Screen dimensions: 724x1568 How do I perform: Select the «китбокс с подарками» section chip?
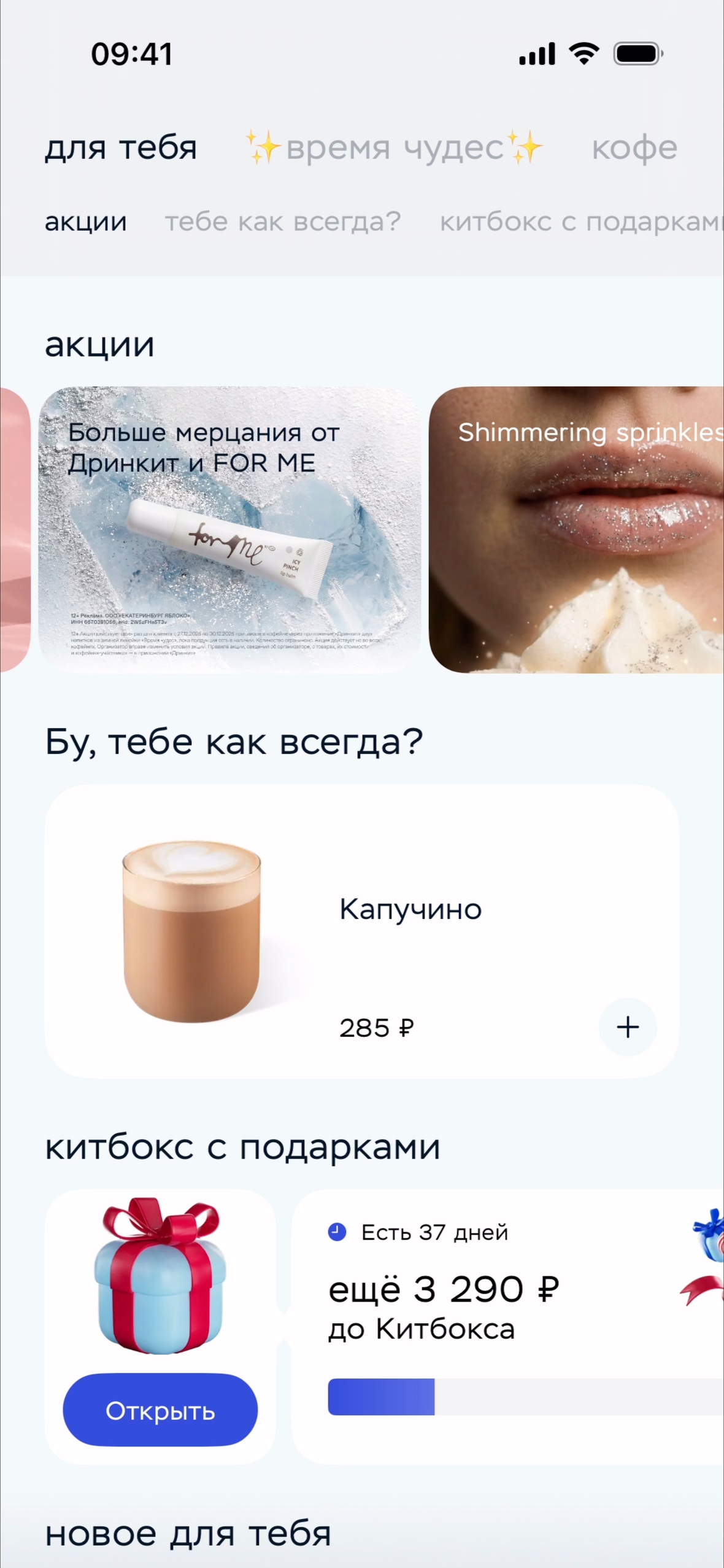(x=580, y=222)
